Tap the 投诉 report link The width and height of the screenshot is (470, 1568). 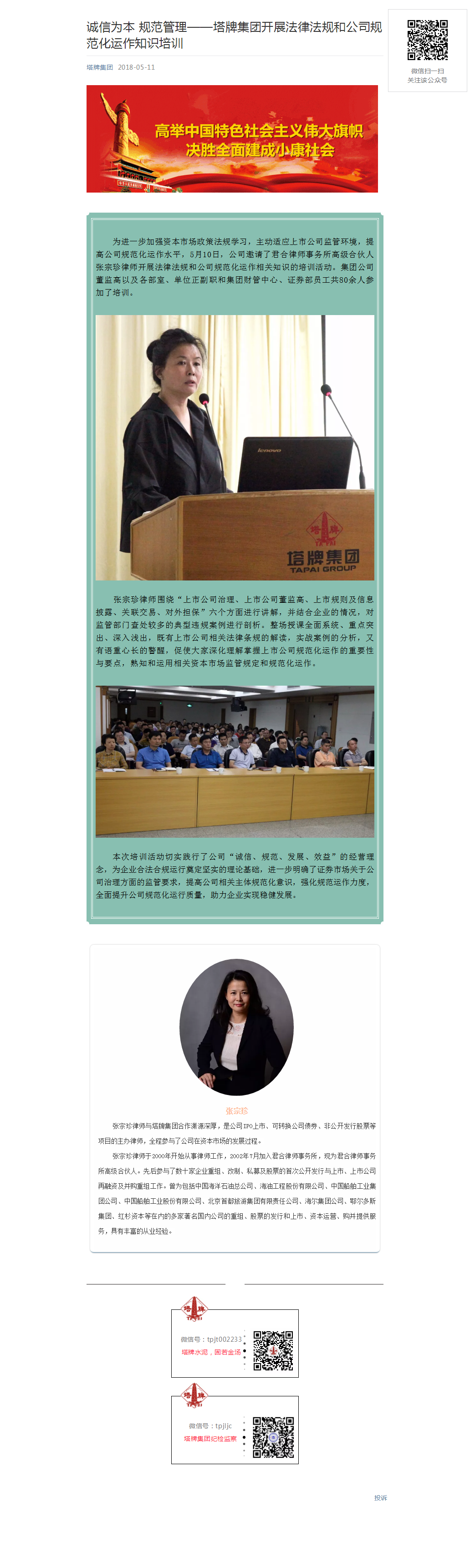pyautogui.click(x=380, y=1497)
